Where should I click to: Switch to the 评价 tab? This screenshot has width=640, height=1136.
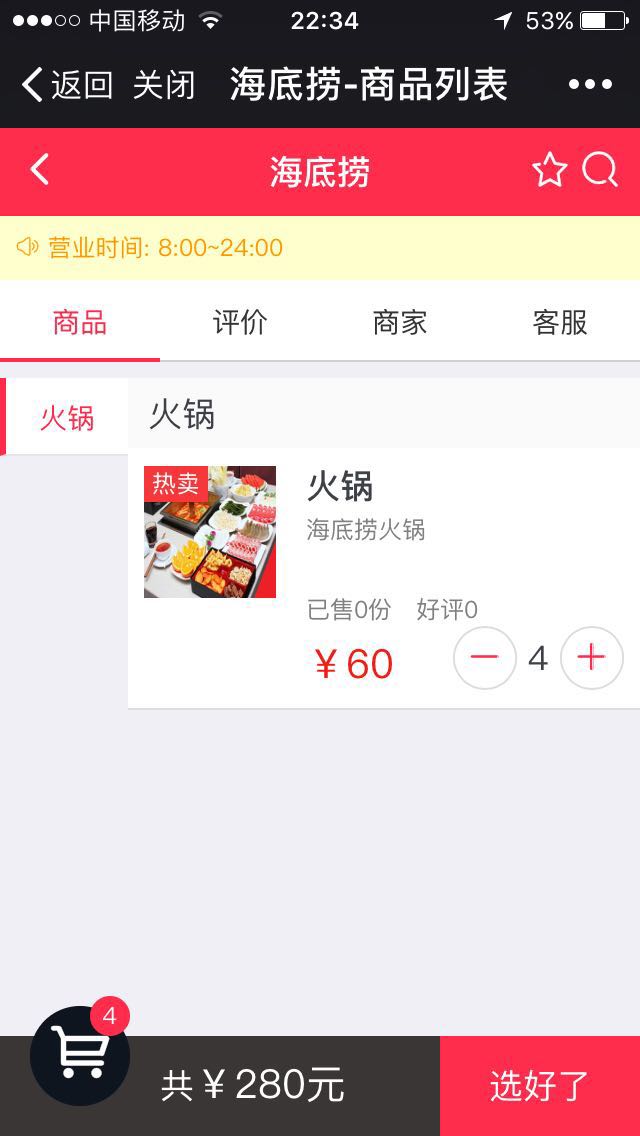240,323
